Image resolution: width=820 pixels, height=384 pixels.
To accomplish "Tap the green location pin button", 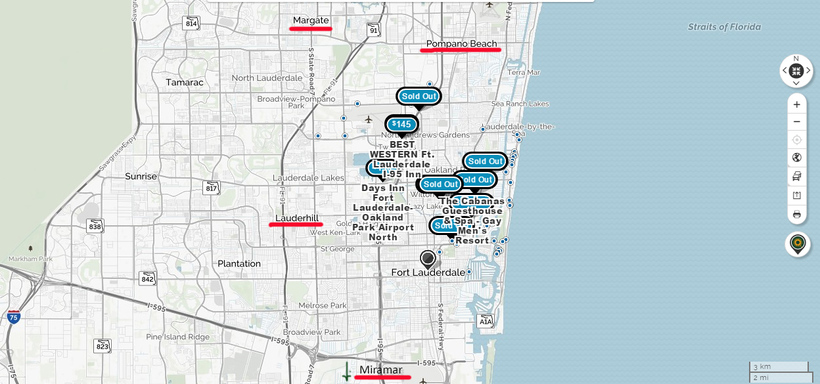I will tap(798, 244).
